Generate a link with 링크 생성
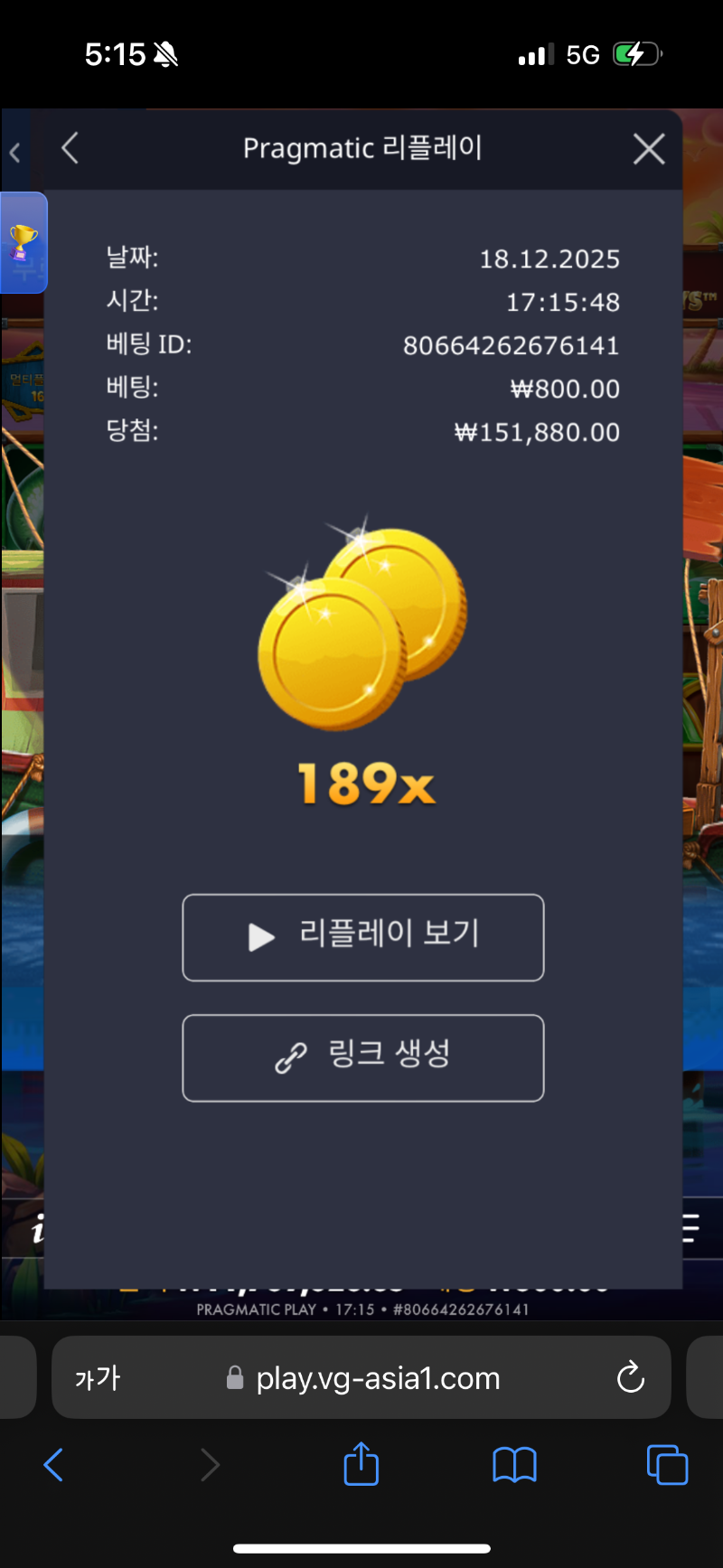Screen dimensions: 723x1568 point(363,1057)
